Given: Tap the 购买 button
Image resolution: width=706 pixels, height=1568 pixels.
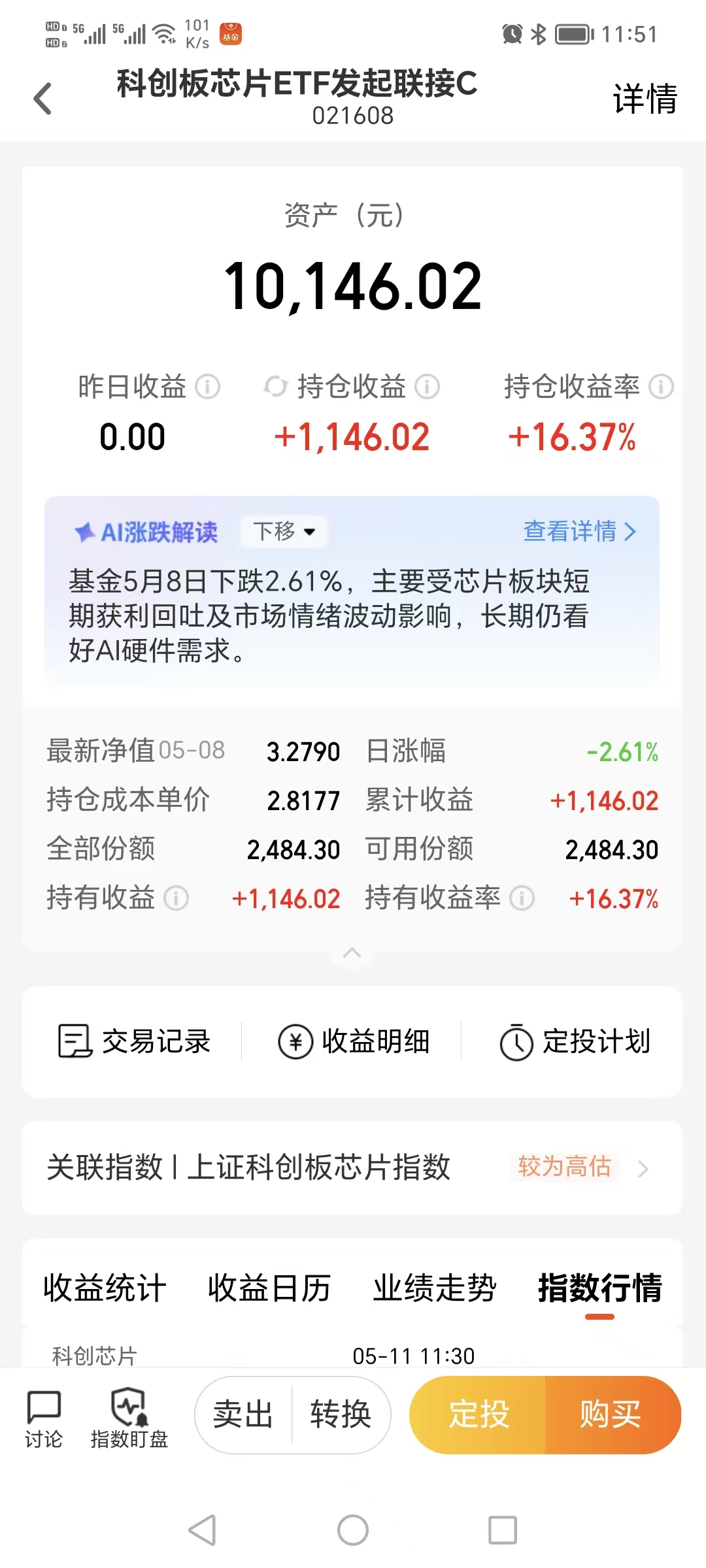Looking at the screenshot, I should click(612, 1414).
